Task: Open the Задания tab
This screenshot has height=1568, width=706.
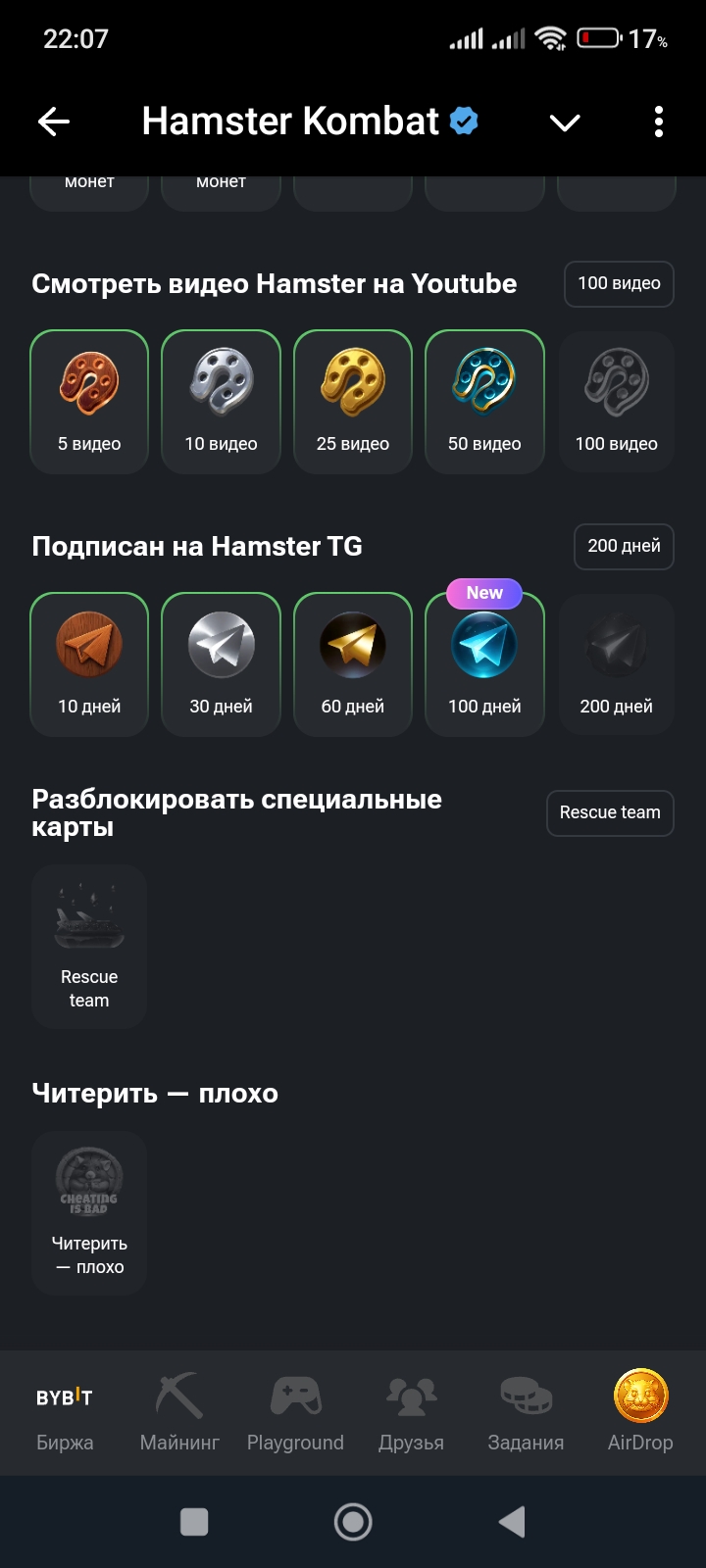Action: tap(526, 1412)
